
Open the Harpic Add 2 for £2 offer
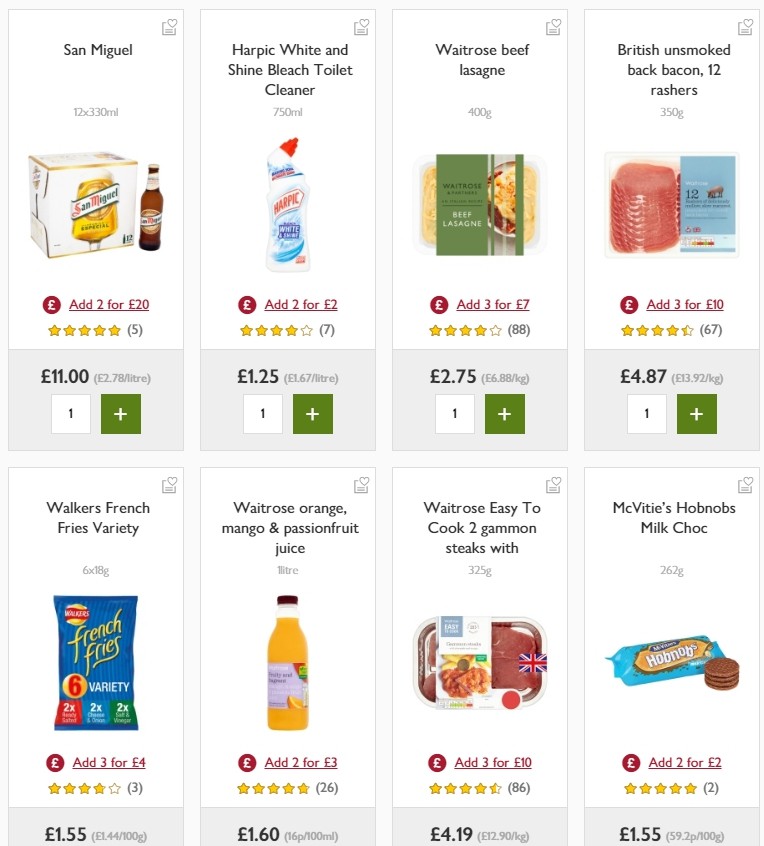300,304
